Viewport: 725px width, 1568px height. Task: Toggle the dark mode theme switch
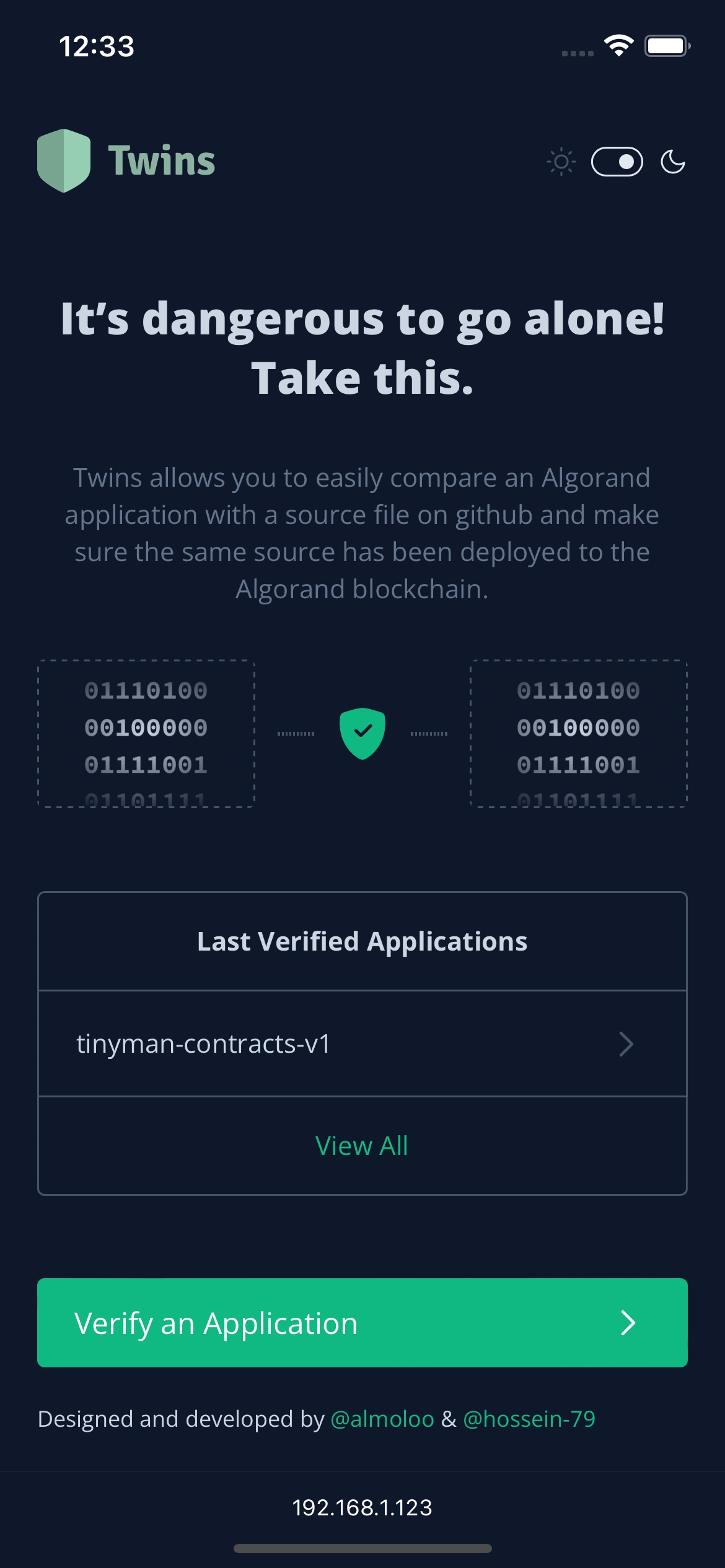coord(617,162)
